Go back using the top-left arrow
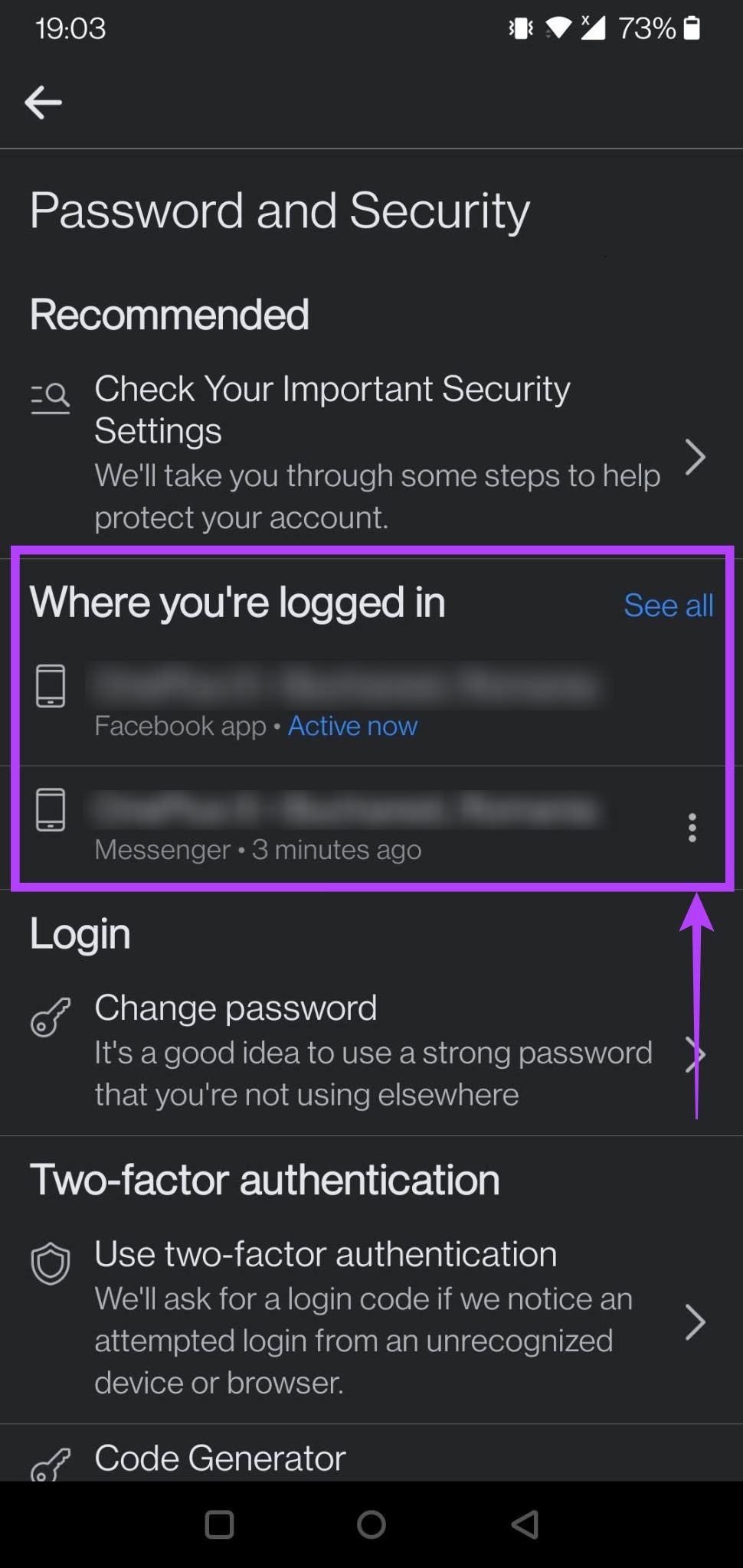743x1568 pixels. 43,103
